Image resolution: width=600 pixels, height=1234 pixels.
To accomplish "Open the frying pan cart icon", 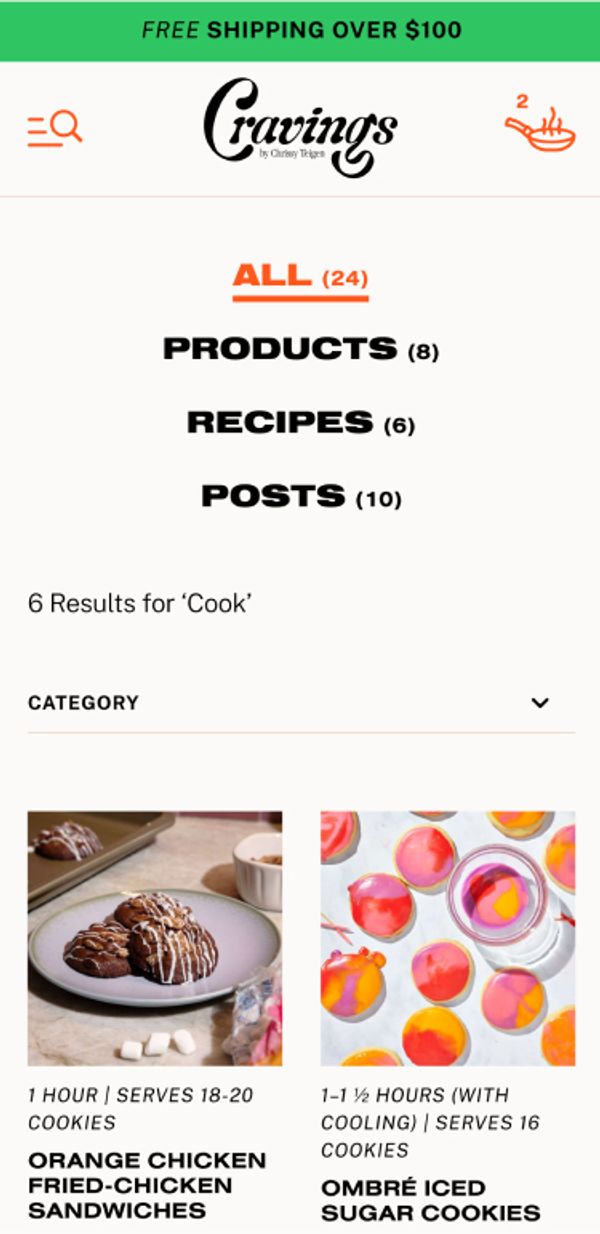I will (x=539, y=127).
